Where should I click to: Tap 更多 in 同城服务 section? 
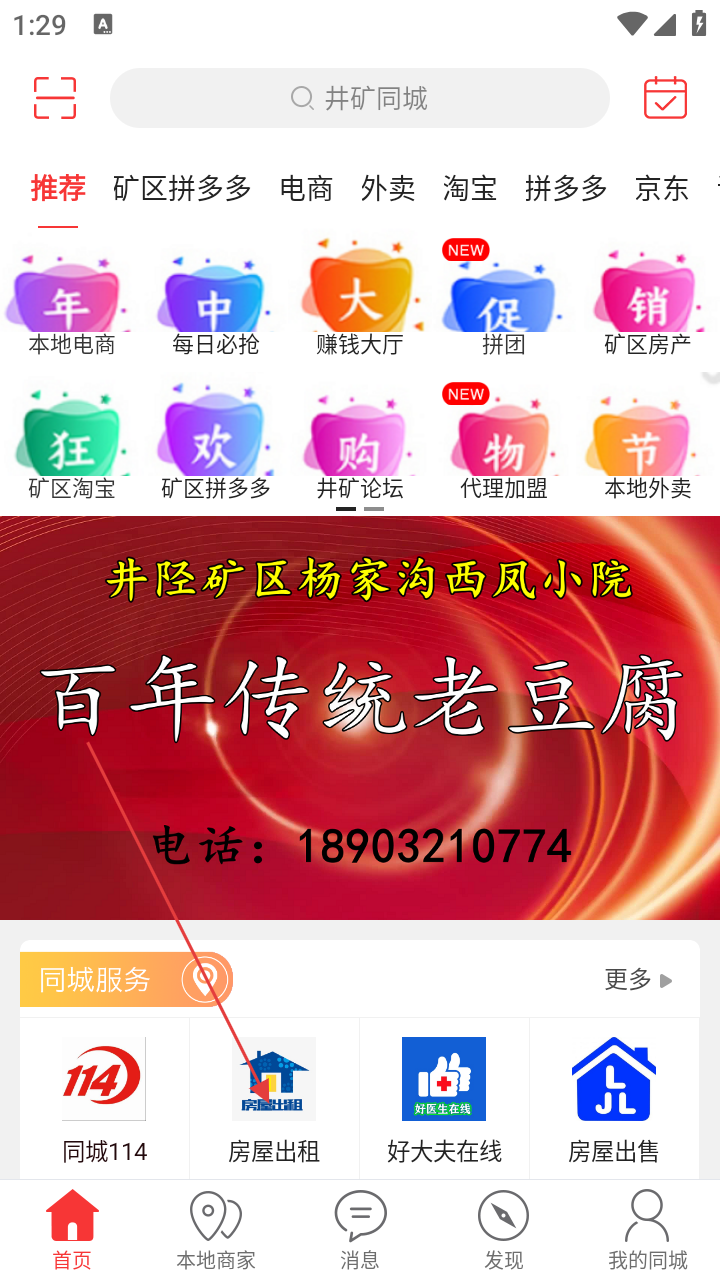637,980
